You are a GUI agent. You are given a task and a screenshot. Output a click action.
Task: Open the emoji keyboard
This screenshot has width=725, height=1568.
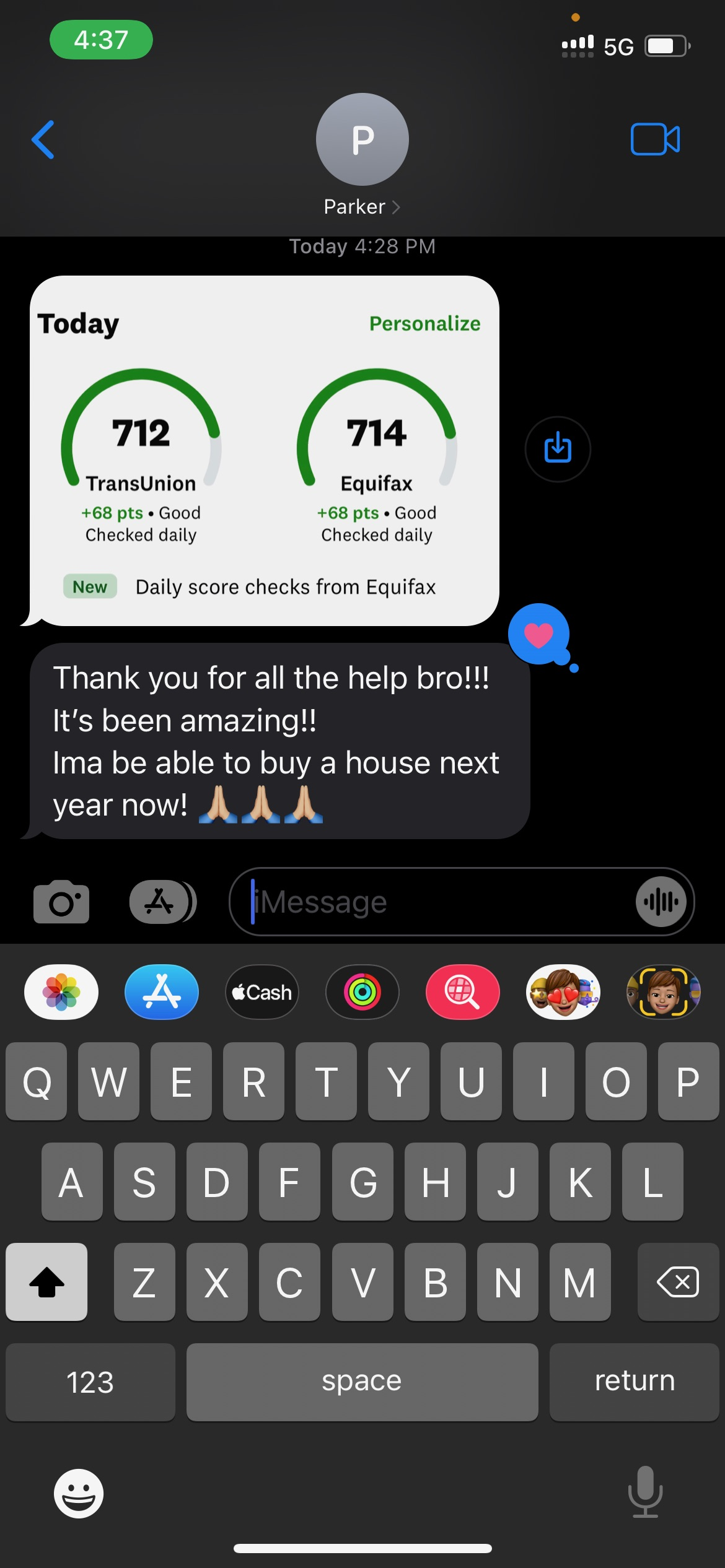click(79, 1492)
